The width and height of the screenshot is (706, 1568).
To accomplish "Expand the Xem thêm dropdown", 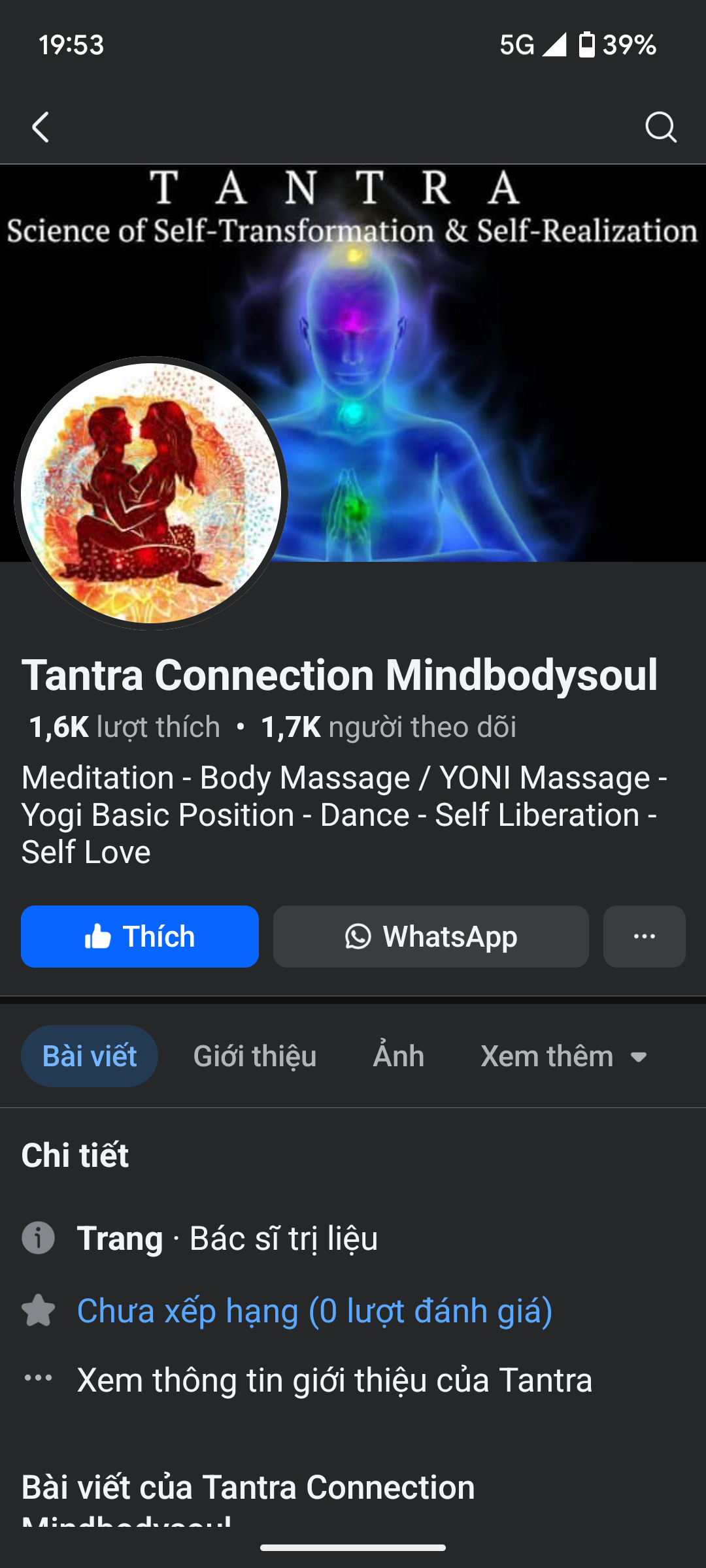I will pos(563,1056).
